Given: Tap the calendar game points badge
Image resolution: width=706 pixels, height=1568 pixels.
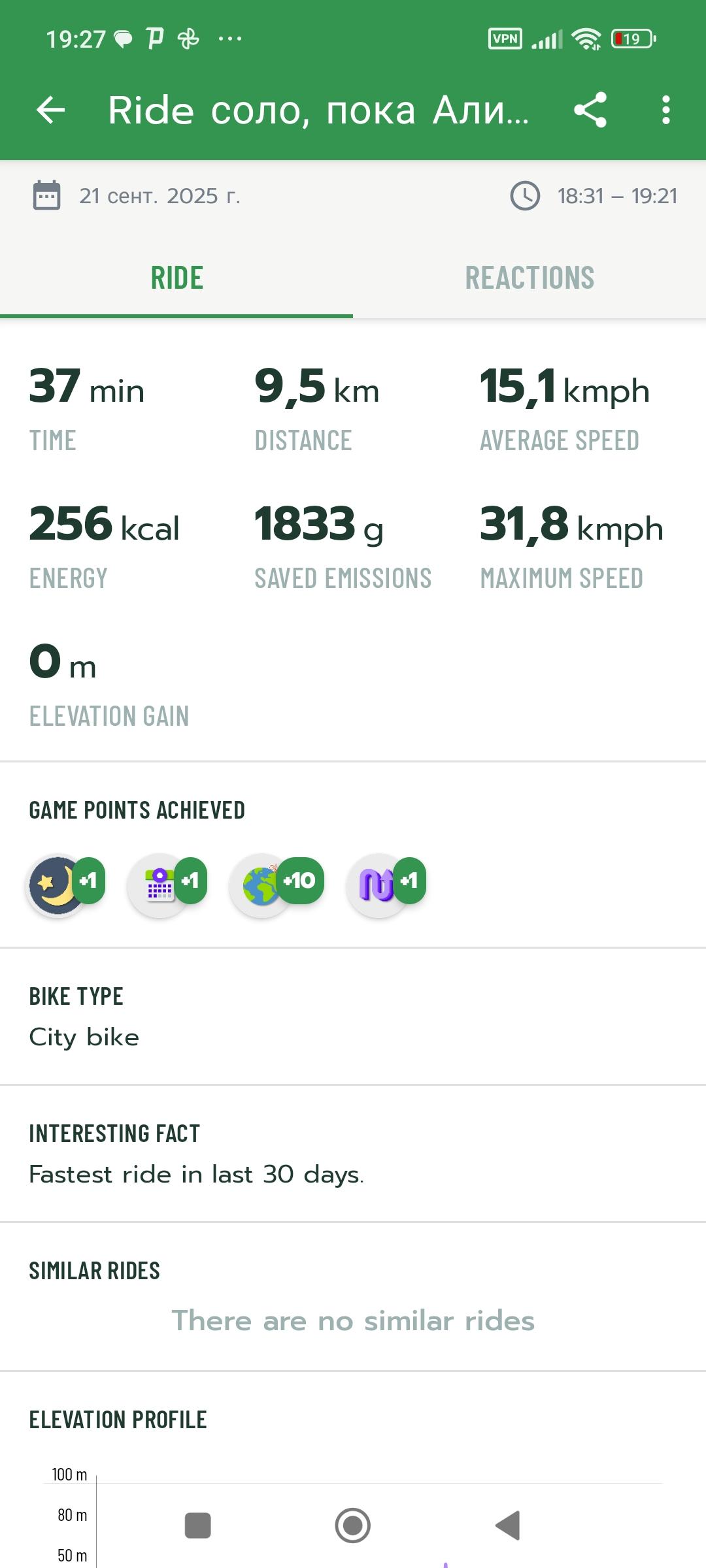Looking at the screenshot, I should point(161,885).
